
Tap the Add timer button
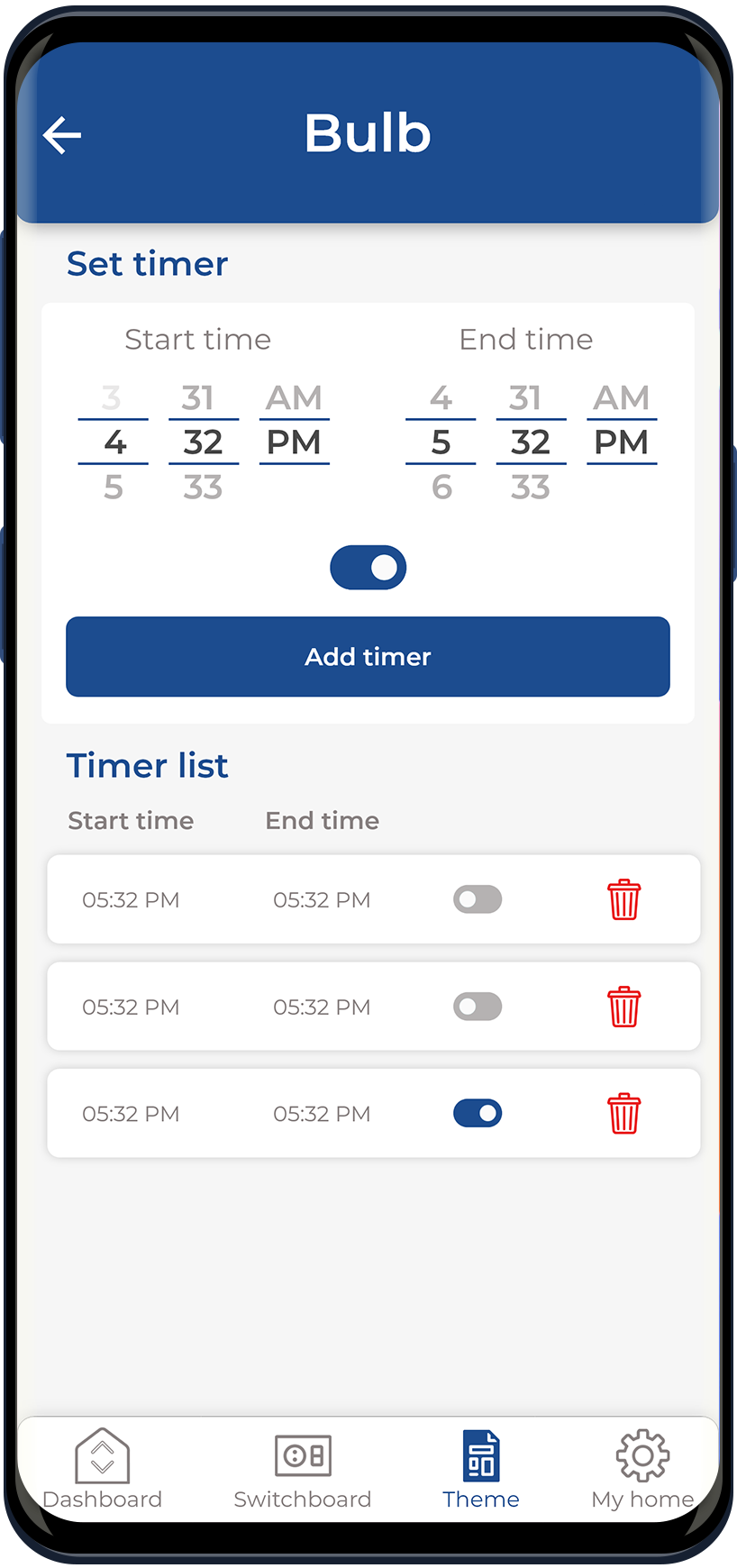click(368, 656)
